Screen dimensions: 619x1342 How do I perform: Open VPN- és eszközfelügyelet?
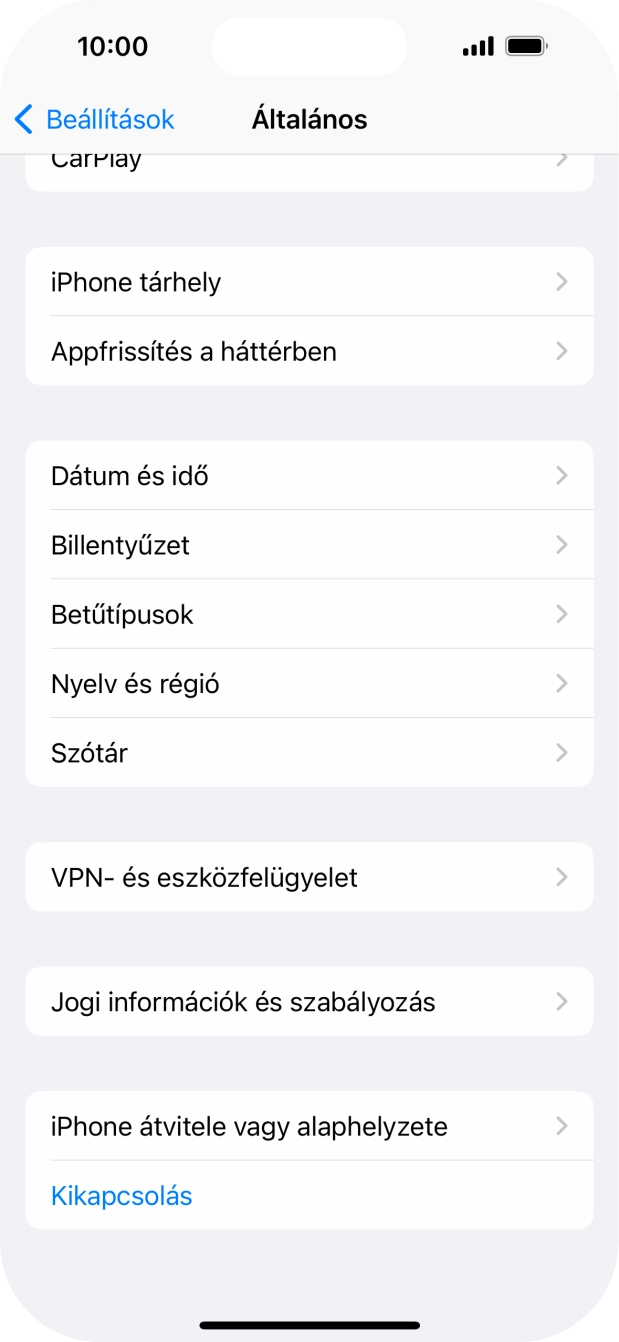pos(308,877)
